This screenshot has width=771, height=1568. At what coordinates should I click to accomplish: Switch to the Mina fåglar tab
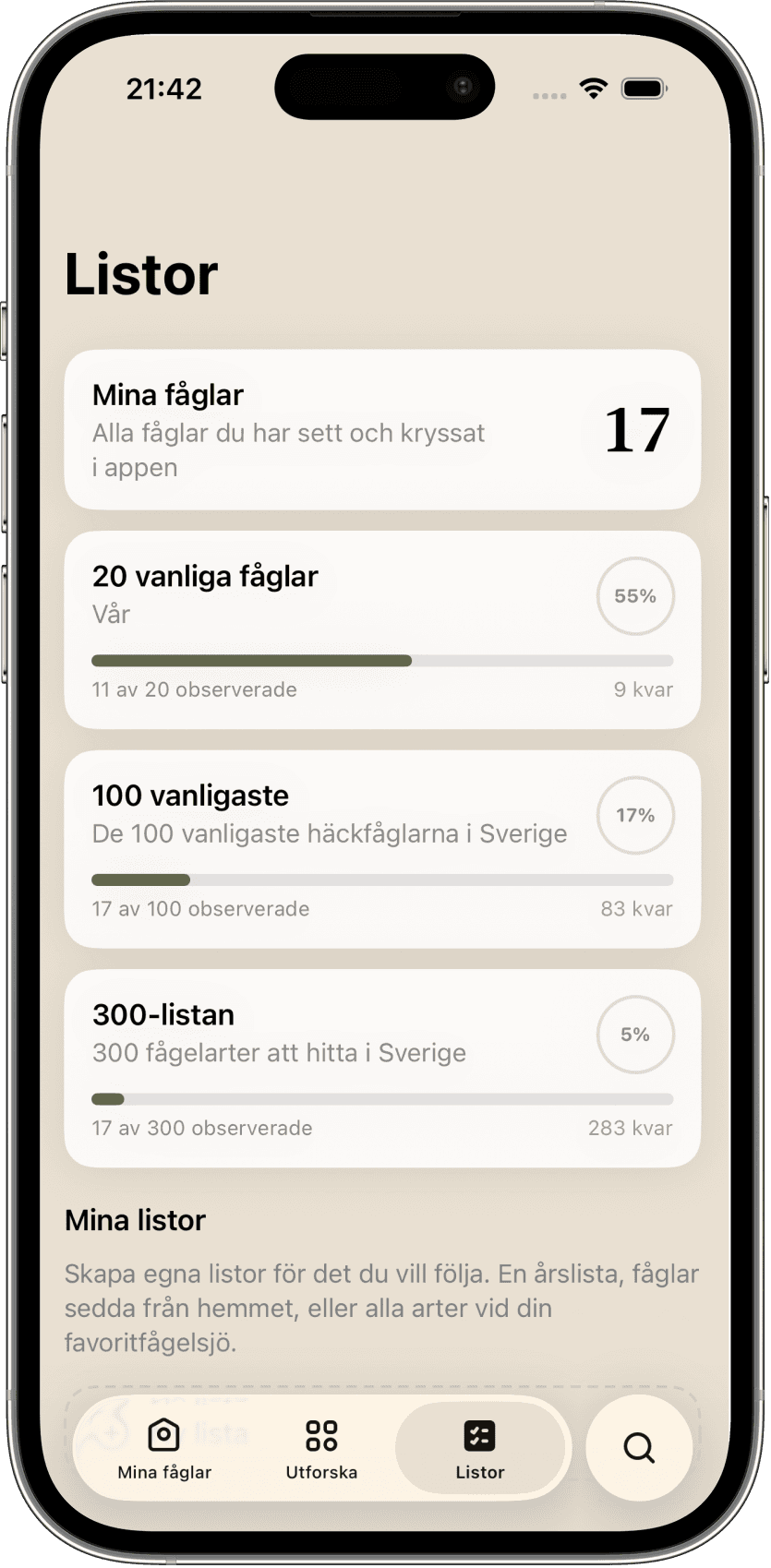pos(163,1449)
